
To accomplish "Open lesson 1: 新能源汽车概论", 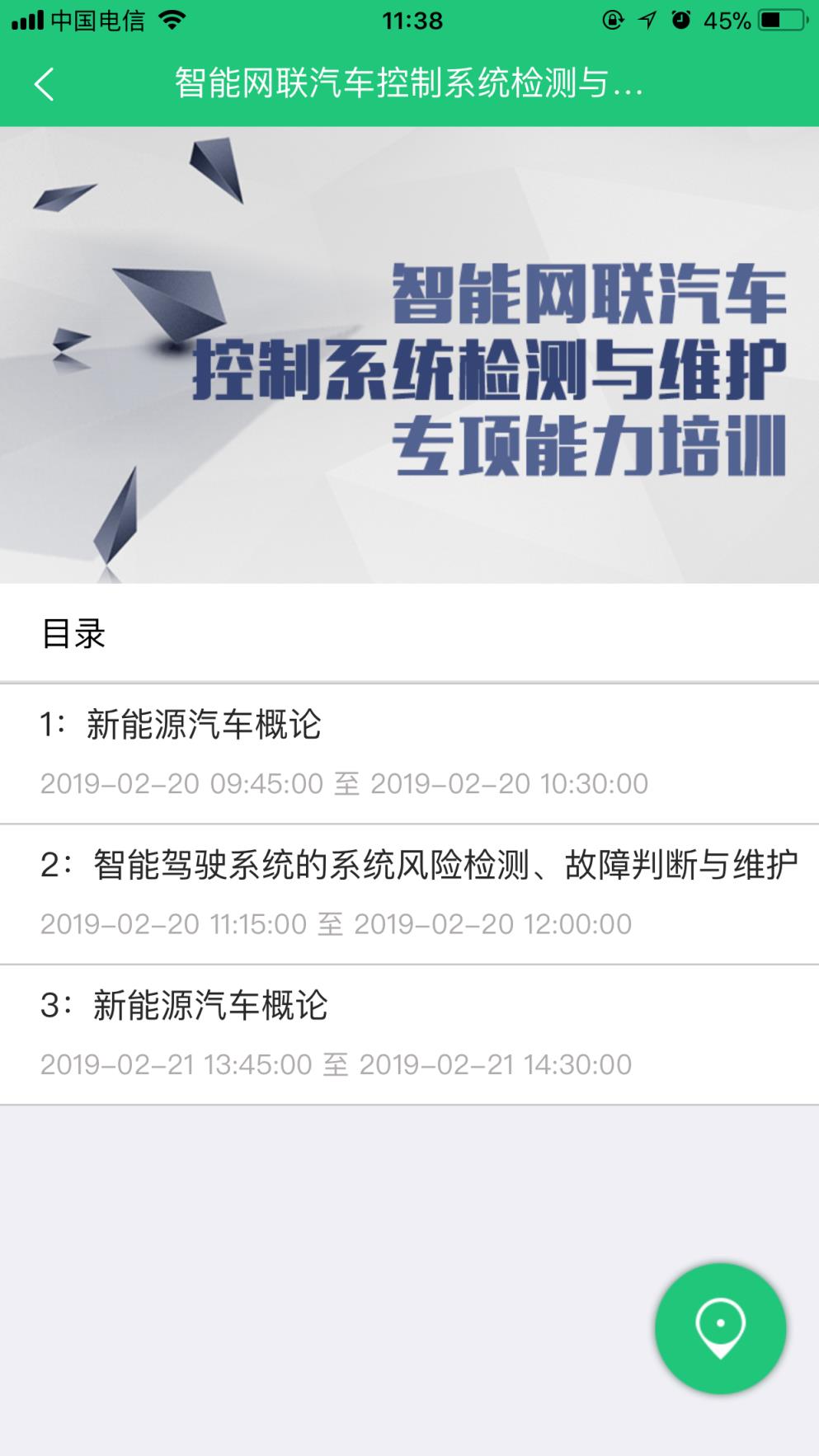I will pos(190,727).
